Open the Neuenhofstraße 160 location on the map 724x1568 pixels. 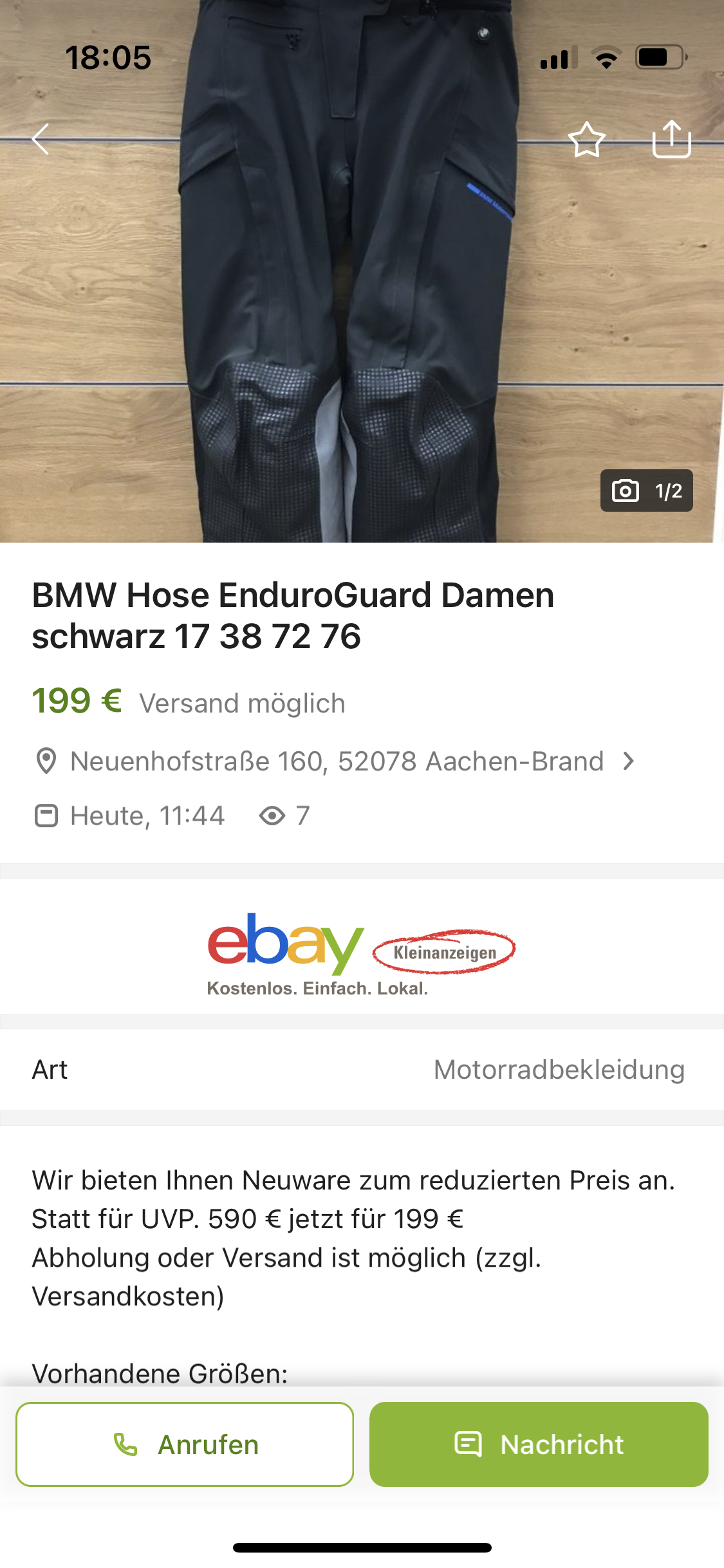pos(336,761)
